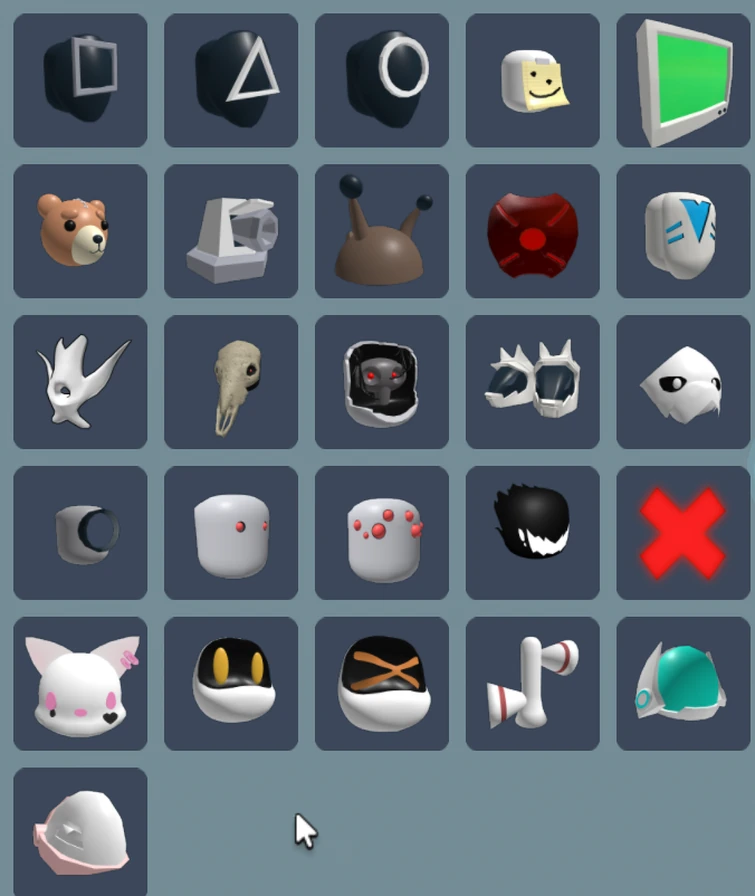Pick the circle symbol mask
The width and height of the screenshot is (755, 896).
[382, 80]
